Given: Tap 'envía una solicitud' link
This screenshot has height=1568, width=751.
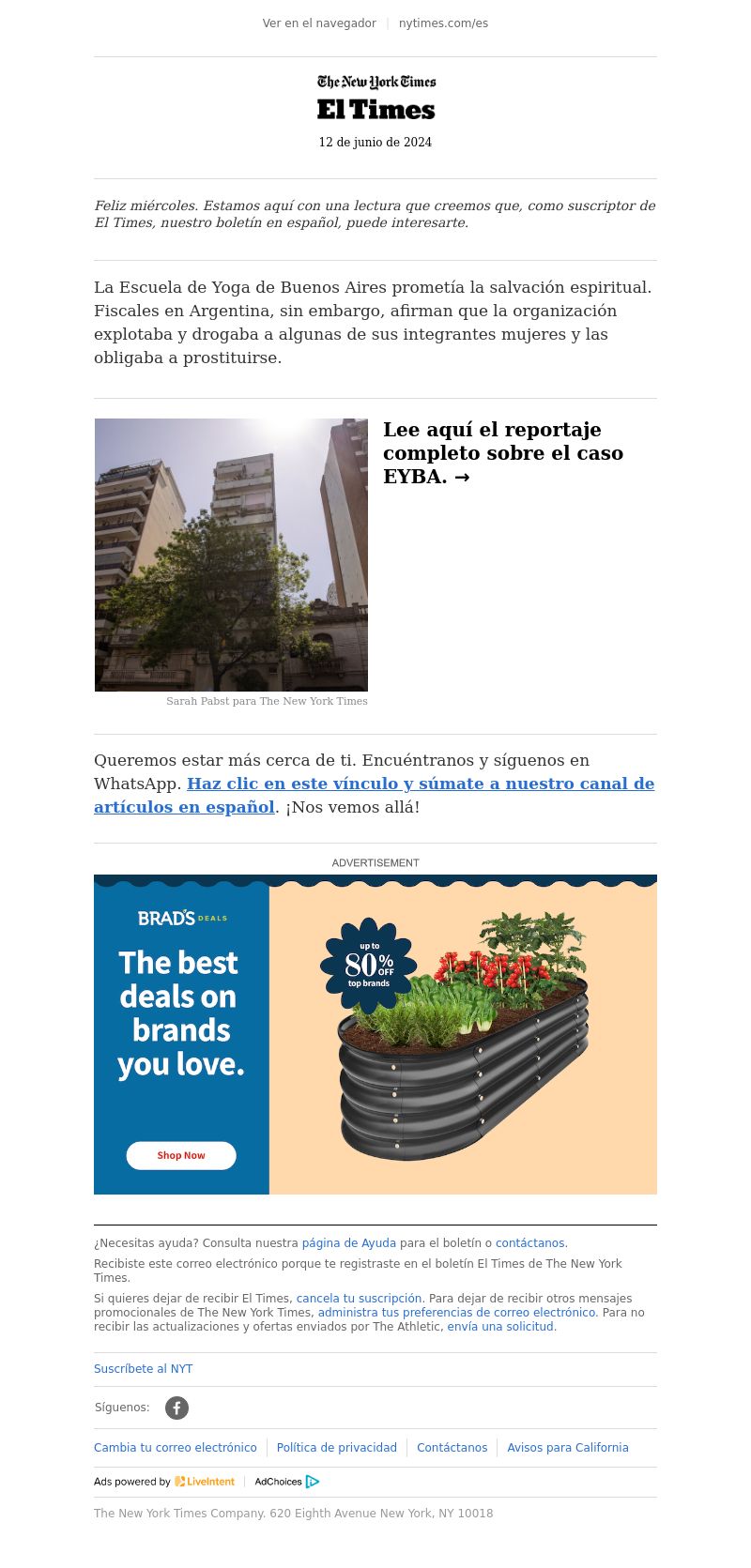Looking at the screenshot, I should [x=499, y=1327].
